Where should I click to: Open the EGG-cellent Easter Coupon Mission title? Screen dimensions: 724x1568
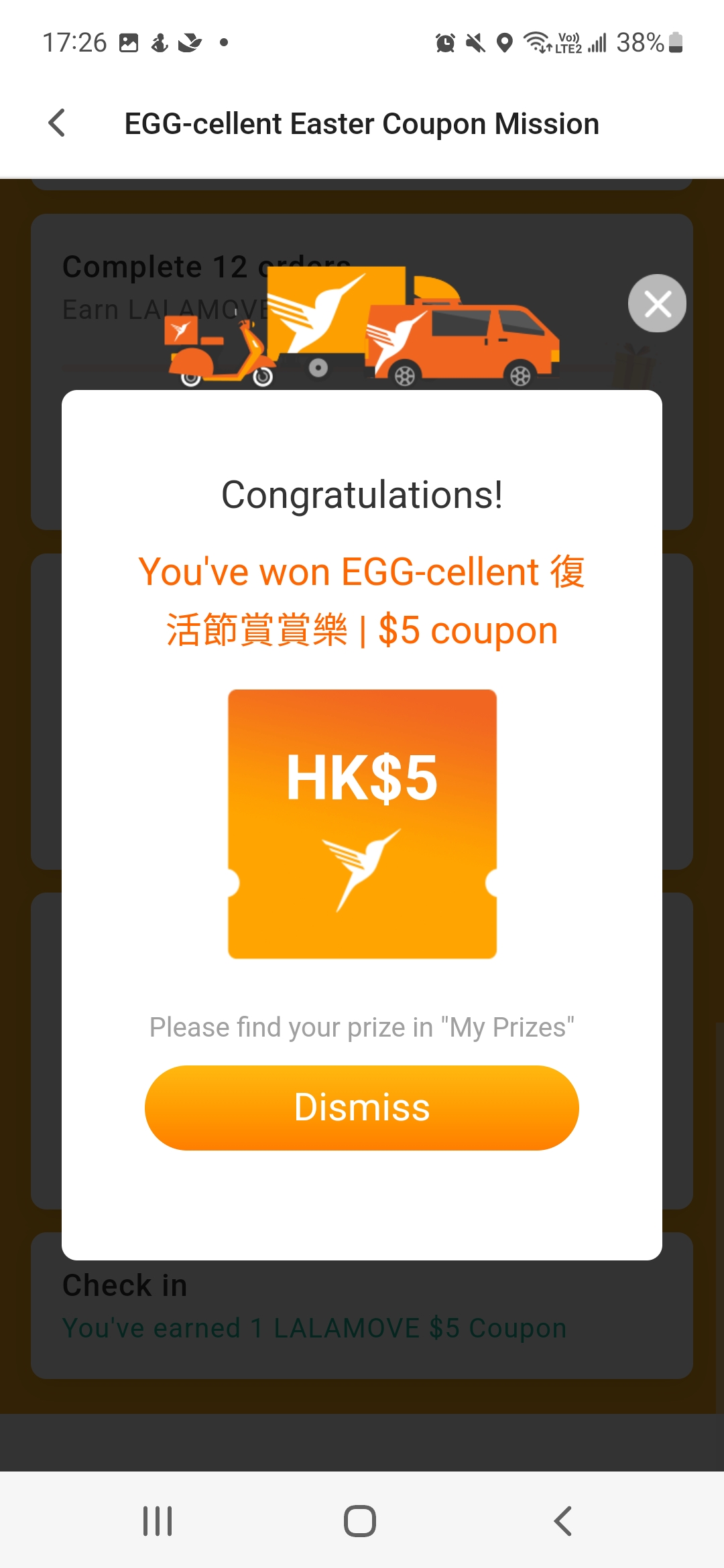click(x=361, y=123)
